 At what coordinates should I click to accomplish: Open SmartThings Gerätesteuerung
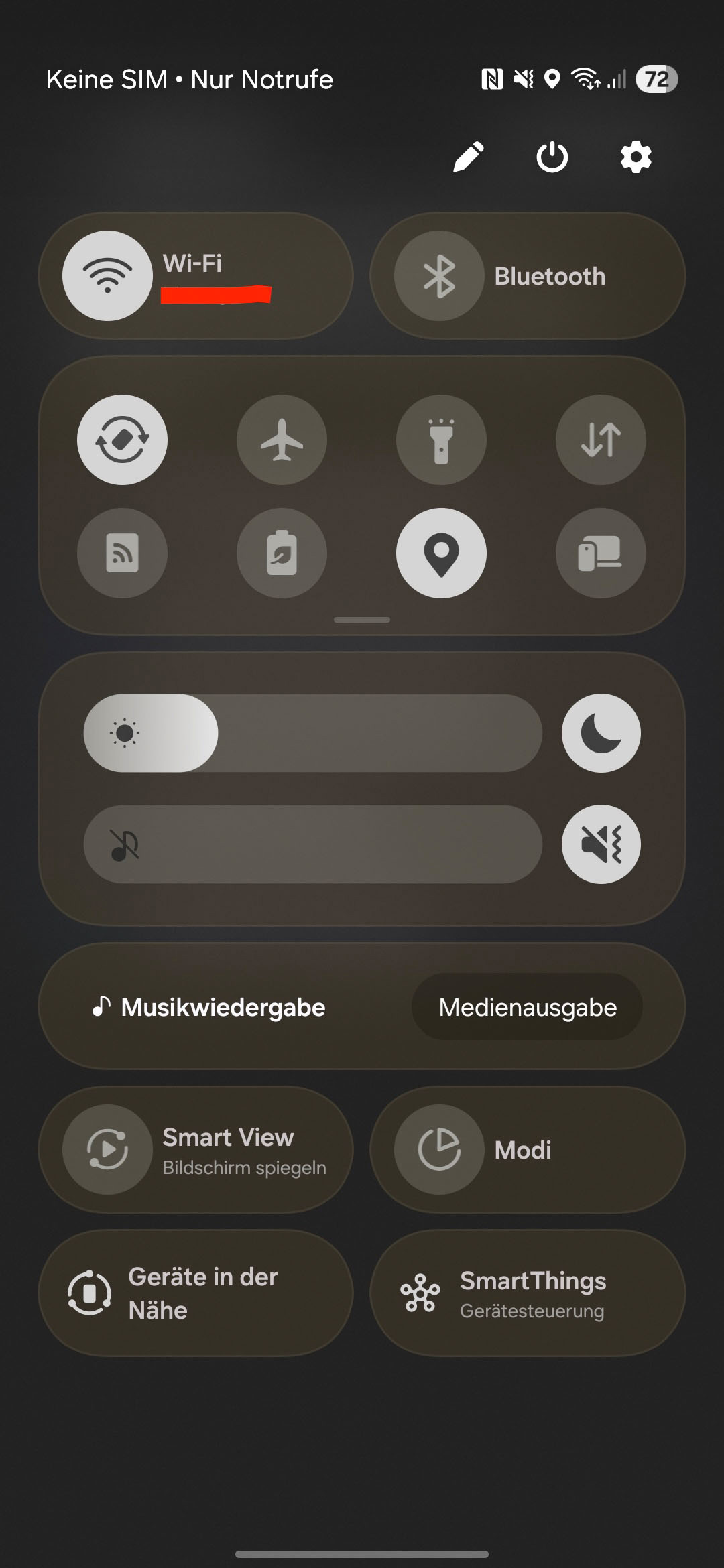[528, 1293]
